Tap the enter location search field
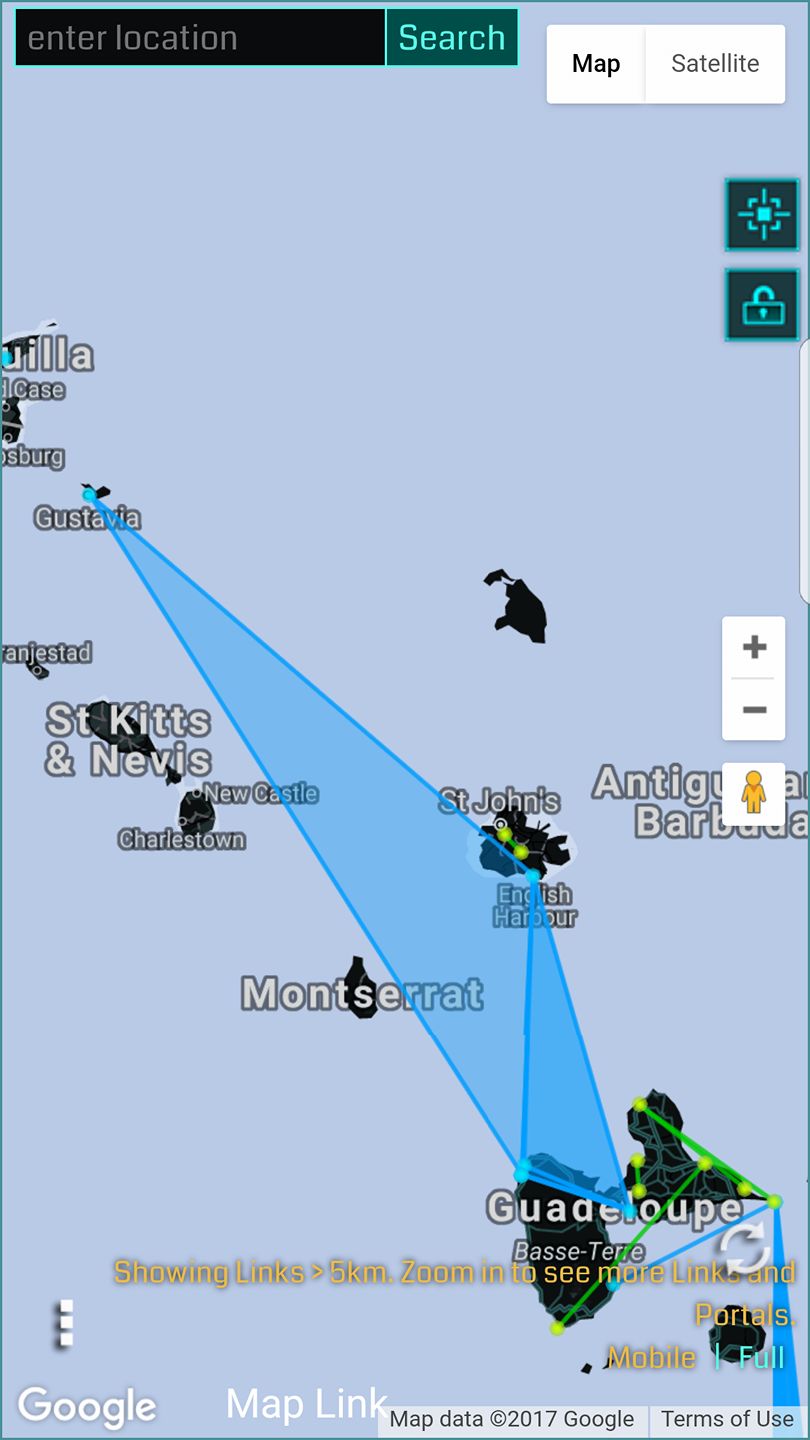 [200, 38]
